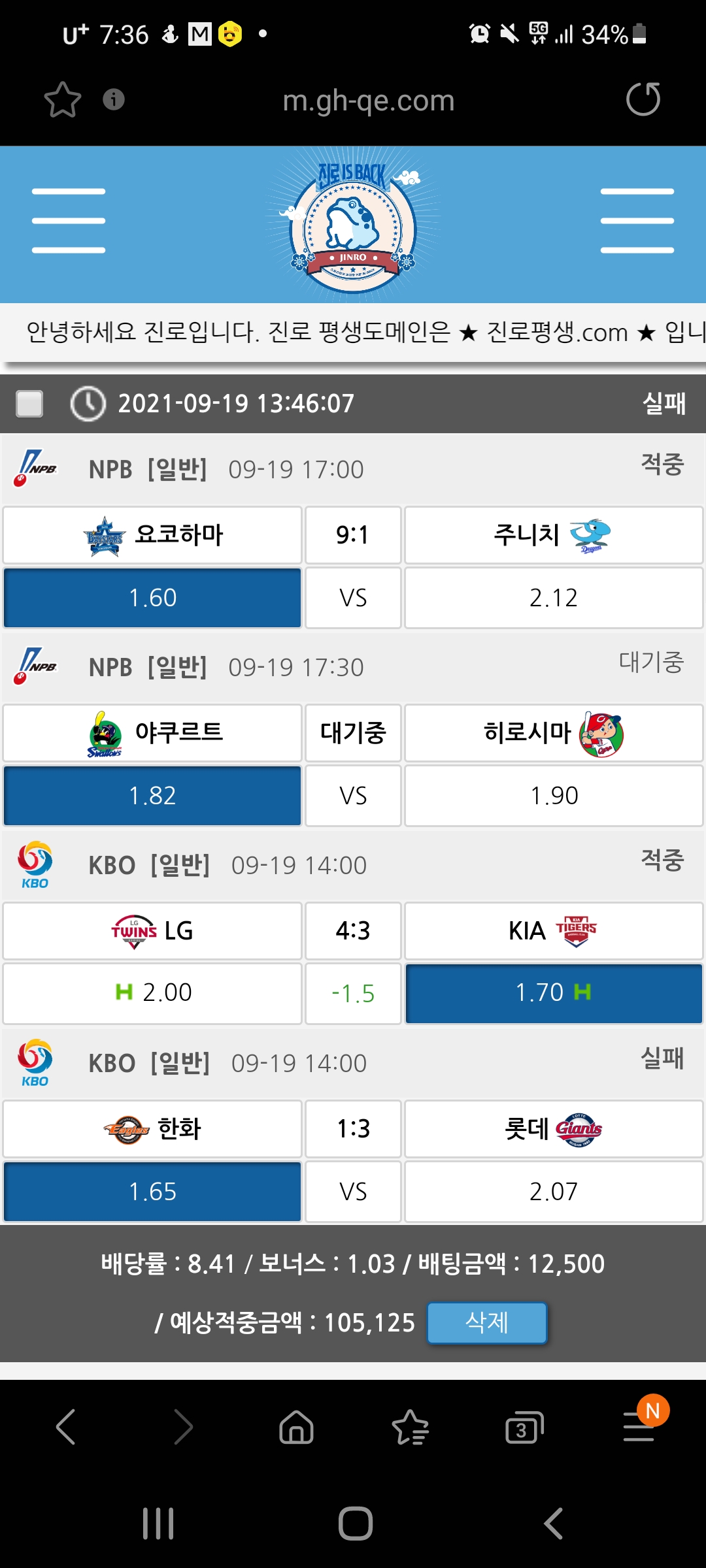Open recent apps

click(x=158, y=1524)
